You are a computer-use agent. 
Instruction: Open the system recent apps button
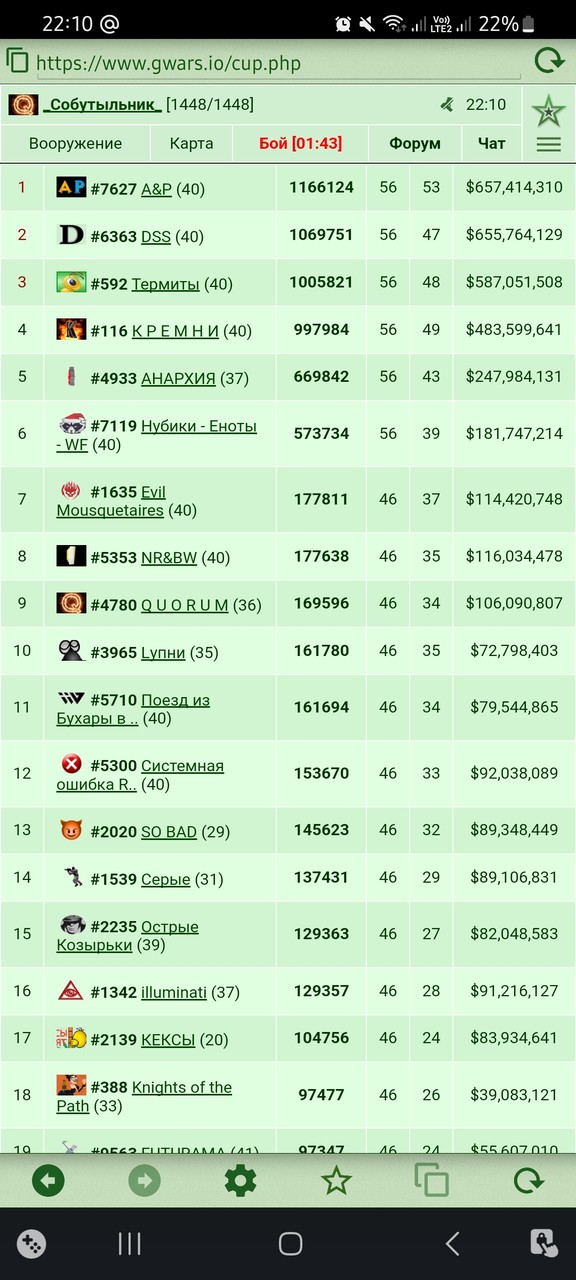tap(129, 1243)
